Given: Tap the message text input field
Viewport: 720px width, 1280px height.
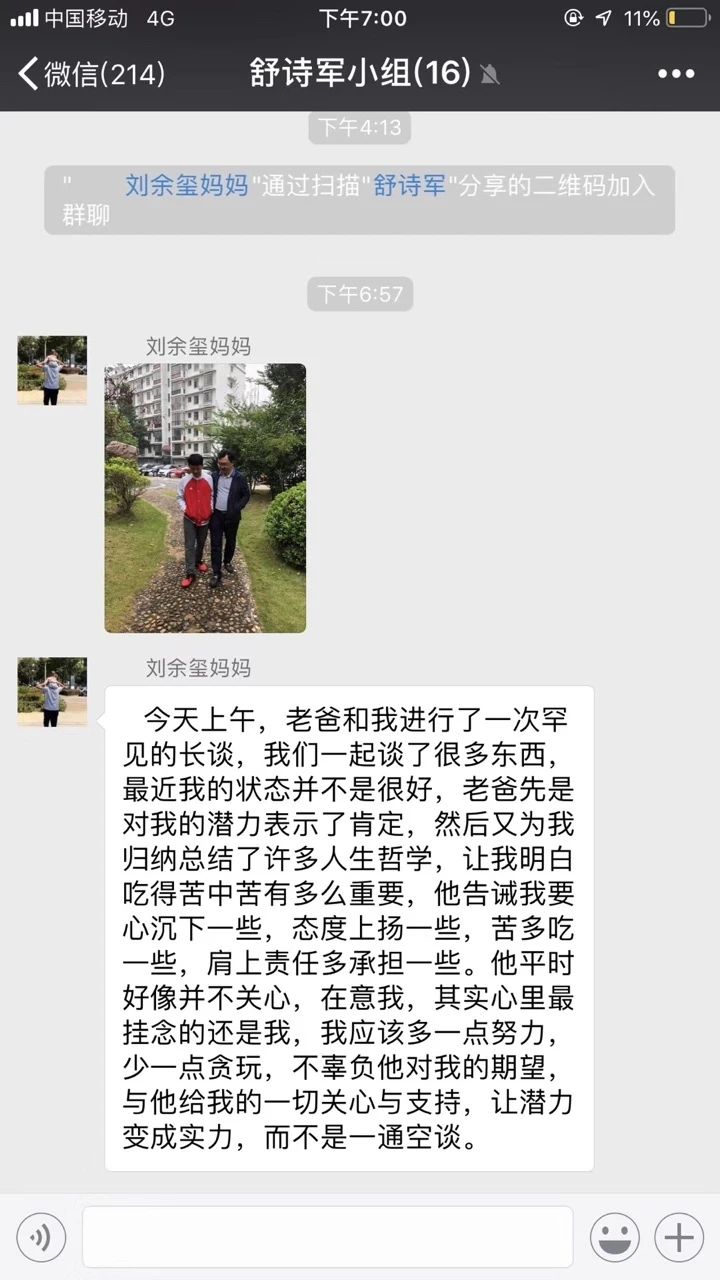Looking at the screenshot, I should pyautogui.click(x=327, y=1238).
